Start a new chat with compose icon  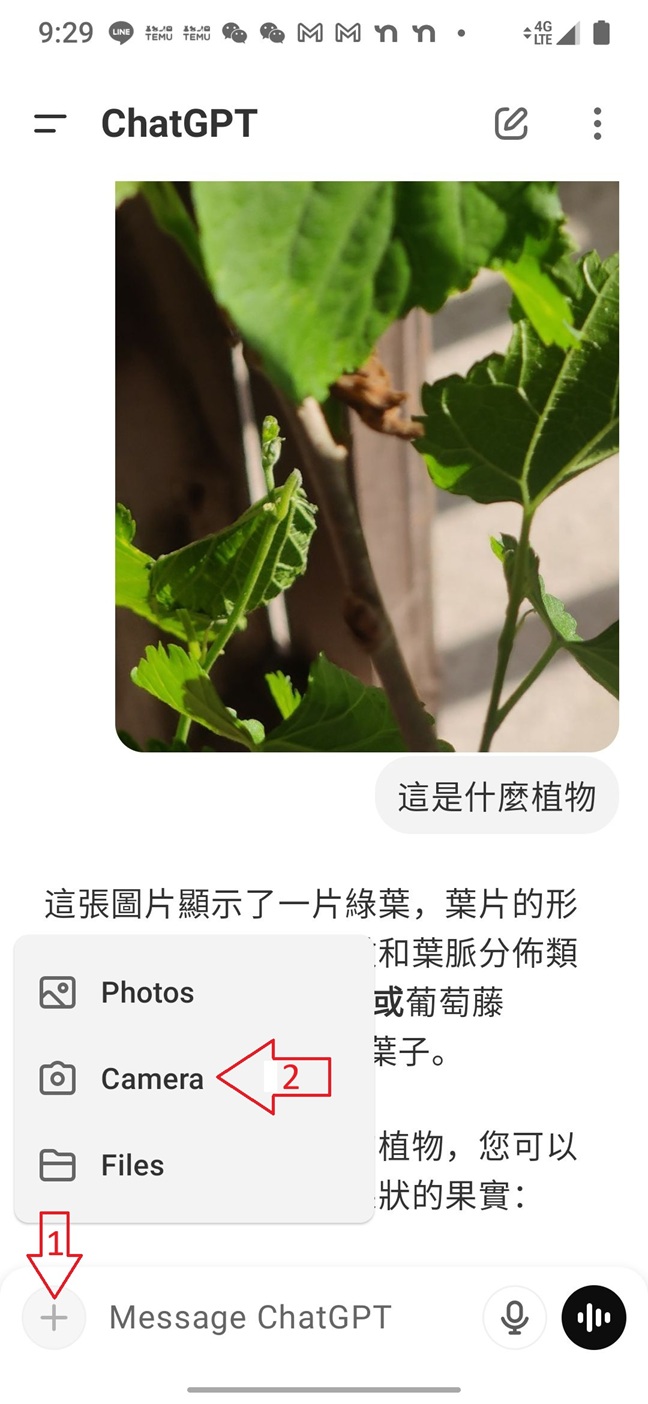[x=511, y=124]
